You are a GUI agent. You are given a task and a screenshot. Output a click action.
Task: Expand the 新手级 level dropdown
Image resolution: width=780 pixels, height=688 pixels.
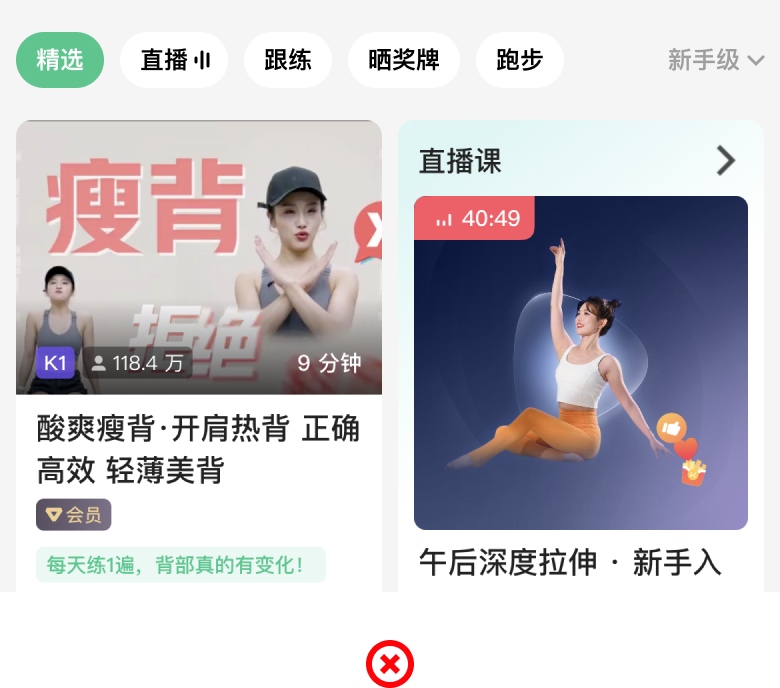click(x=715, y=60)
